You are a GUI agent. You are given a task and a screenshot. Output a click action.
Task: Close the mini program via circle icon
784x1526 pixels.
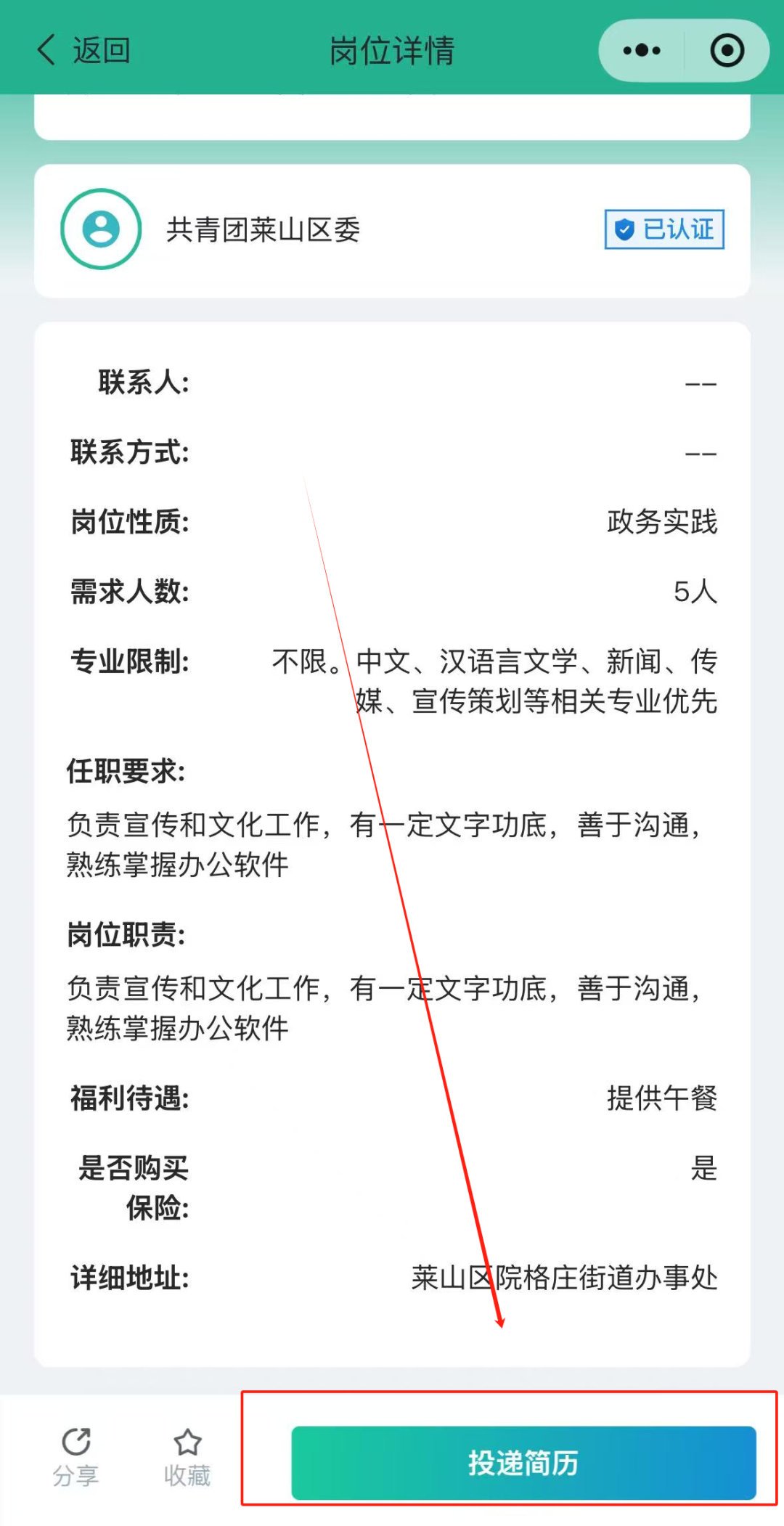pos(727,50)
